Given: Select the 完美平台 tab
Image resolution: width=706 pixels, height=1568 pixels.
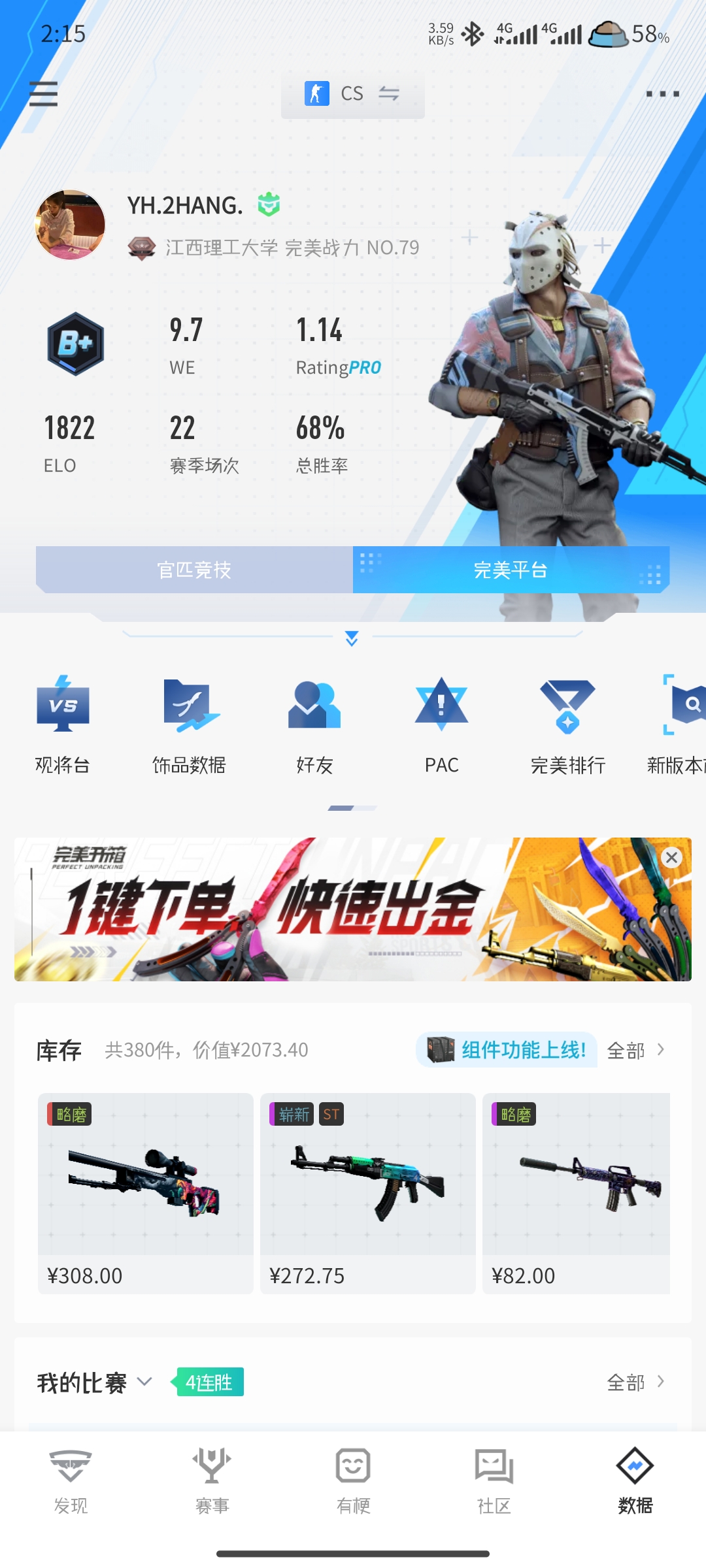Looking at the screenshot, I should click(511, 570).
